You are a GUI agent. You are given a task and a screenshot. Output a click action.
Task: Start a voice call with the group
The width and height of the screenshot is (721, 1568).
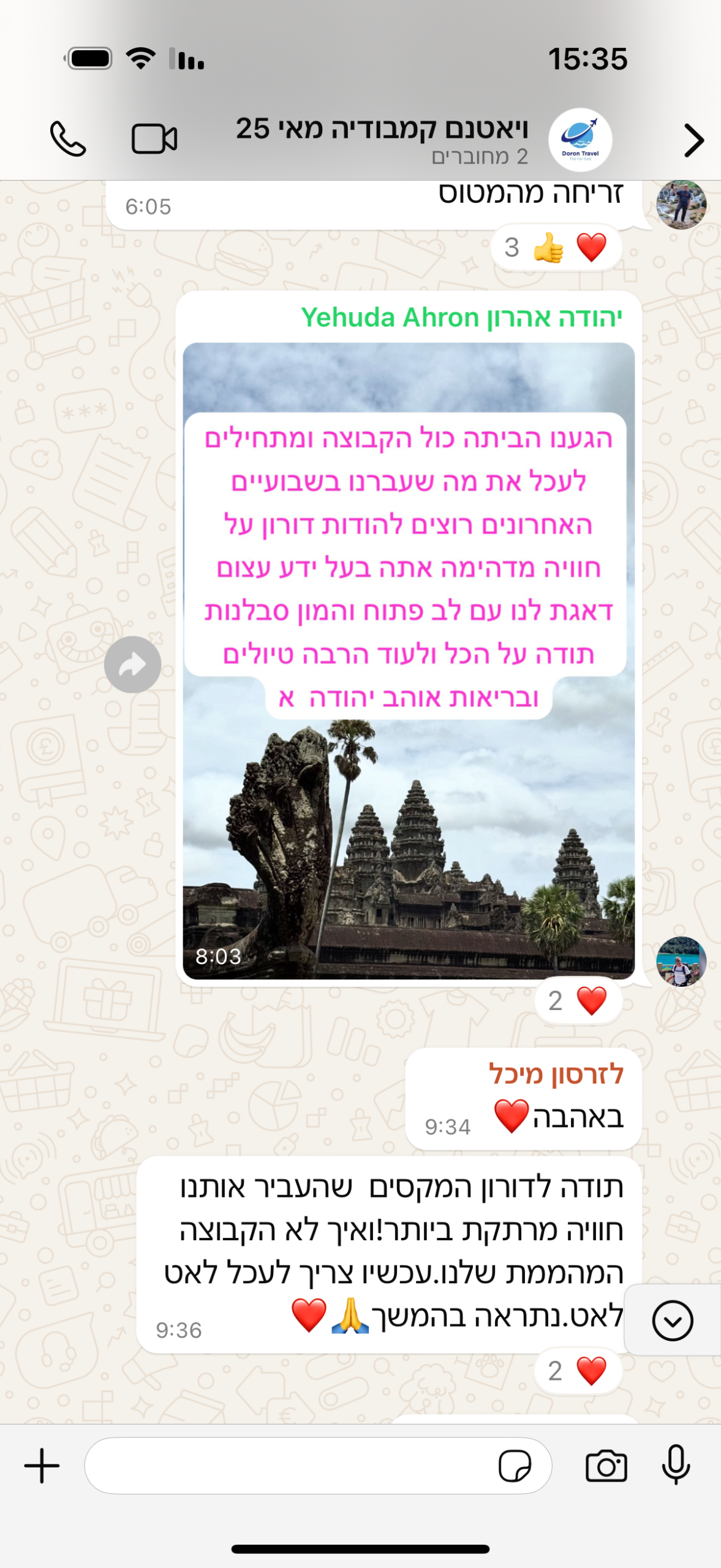(67, 139)
